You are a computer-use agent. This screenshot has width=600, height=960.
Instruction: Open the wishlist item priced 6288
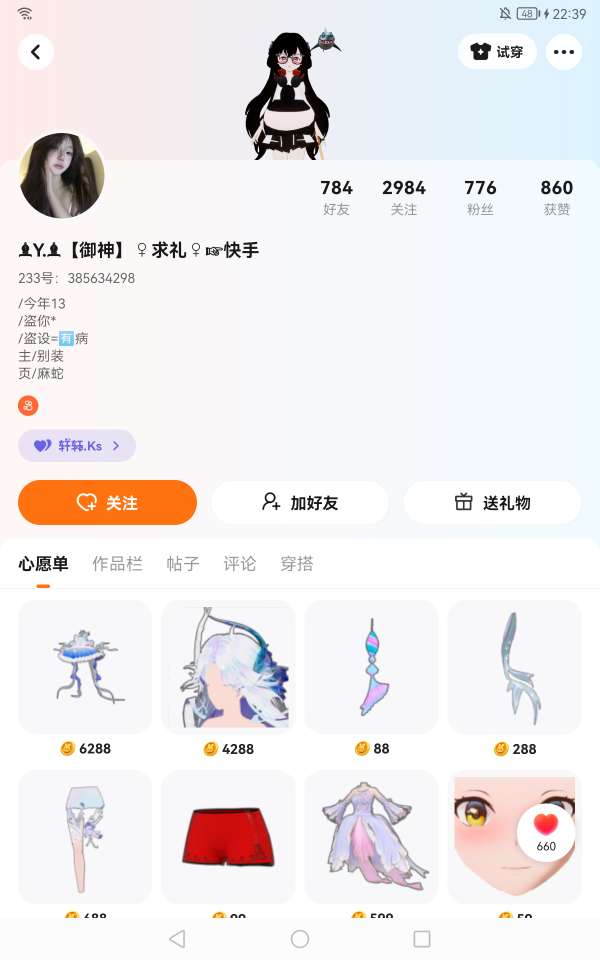(x=85, y=667)
